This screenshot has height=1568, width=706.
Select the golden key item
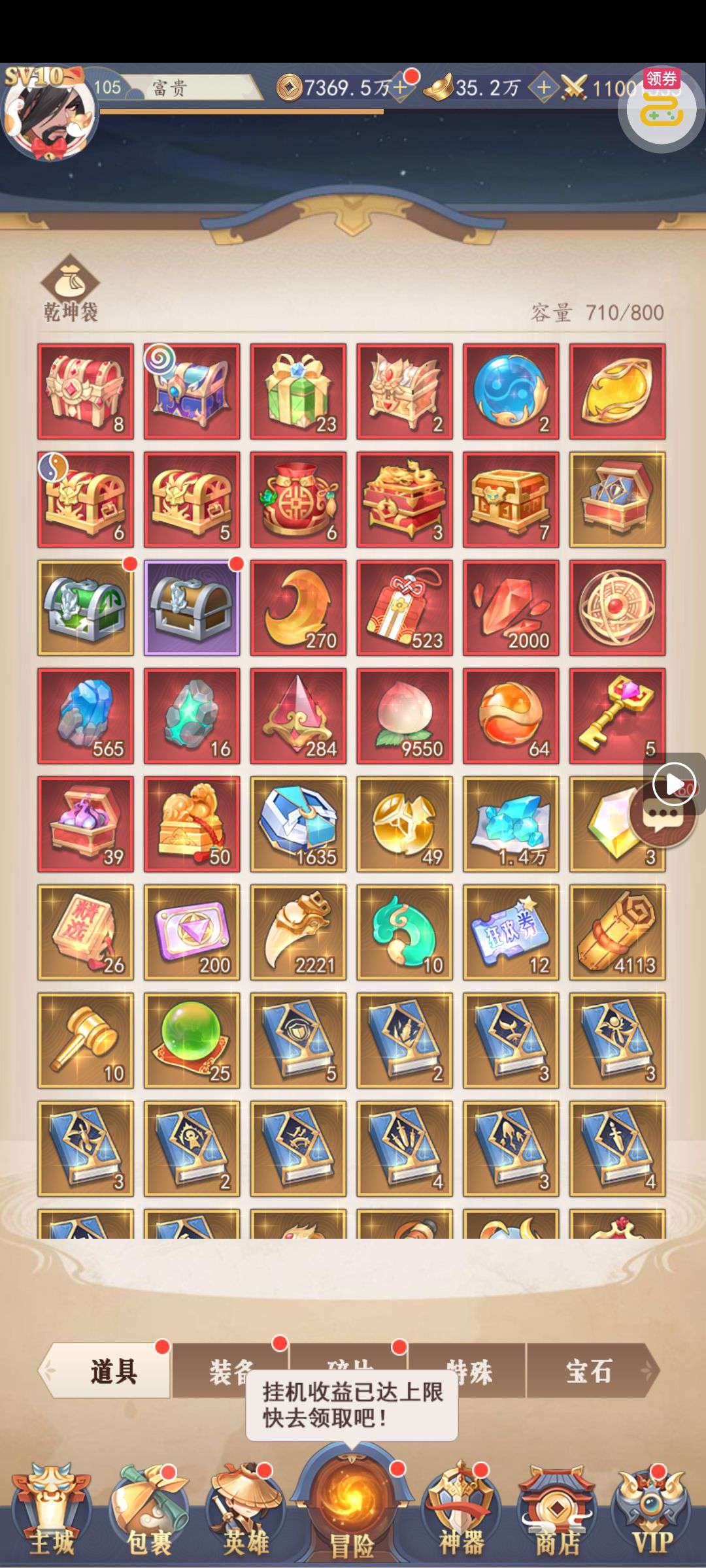pyautogui.click(x=617, y=716)
